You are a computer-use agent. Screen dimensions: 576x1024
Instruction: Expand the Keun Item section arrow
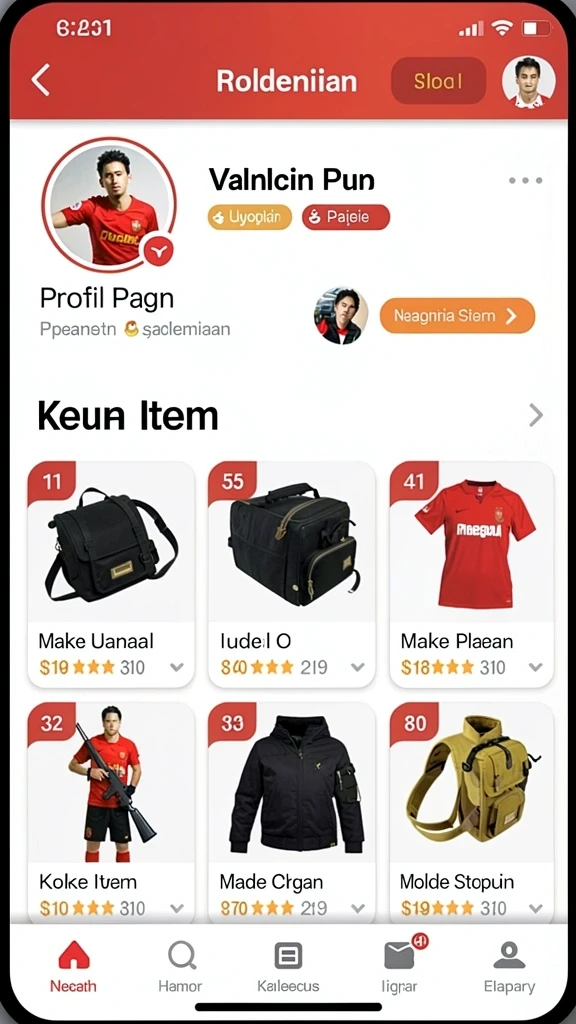536,415
